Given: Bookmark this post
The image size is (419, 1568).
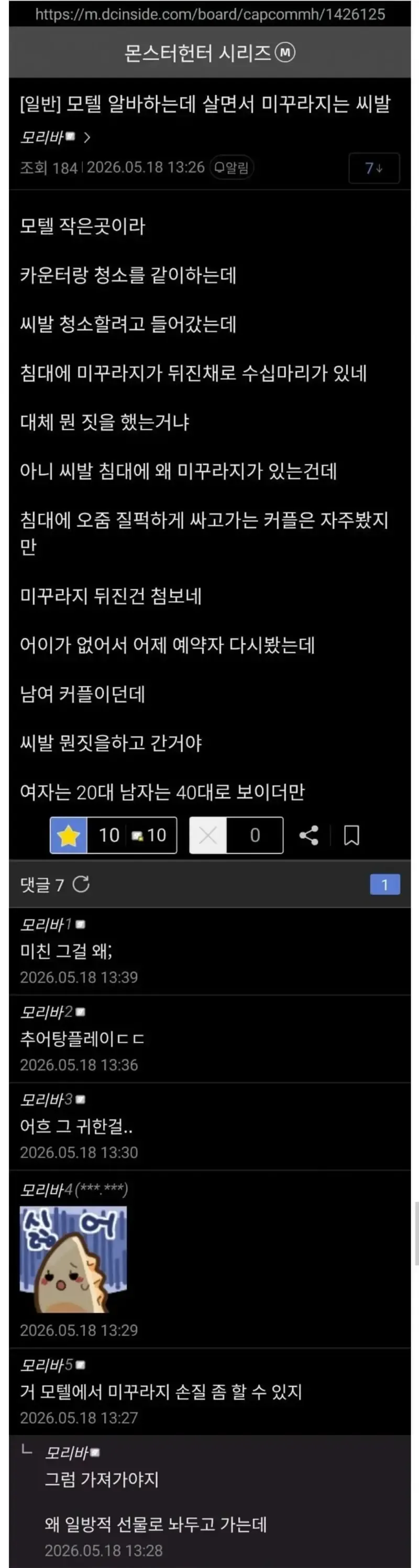Looking at the screenshot, I should (x=351, y=835).
